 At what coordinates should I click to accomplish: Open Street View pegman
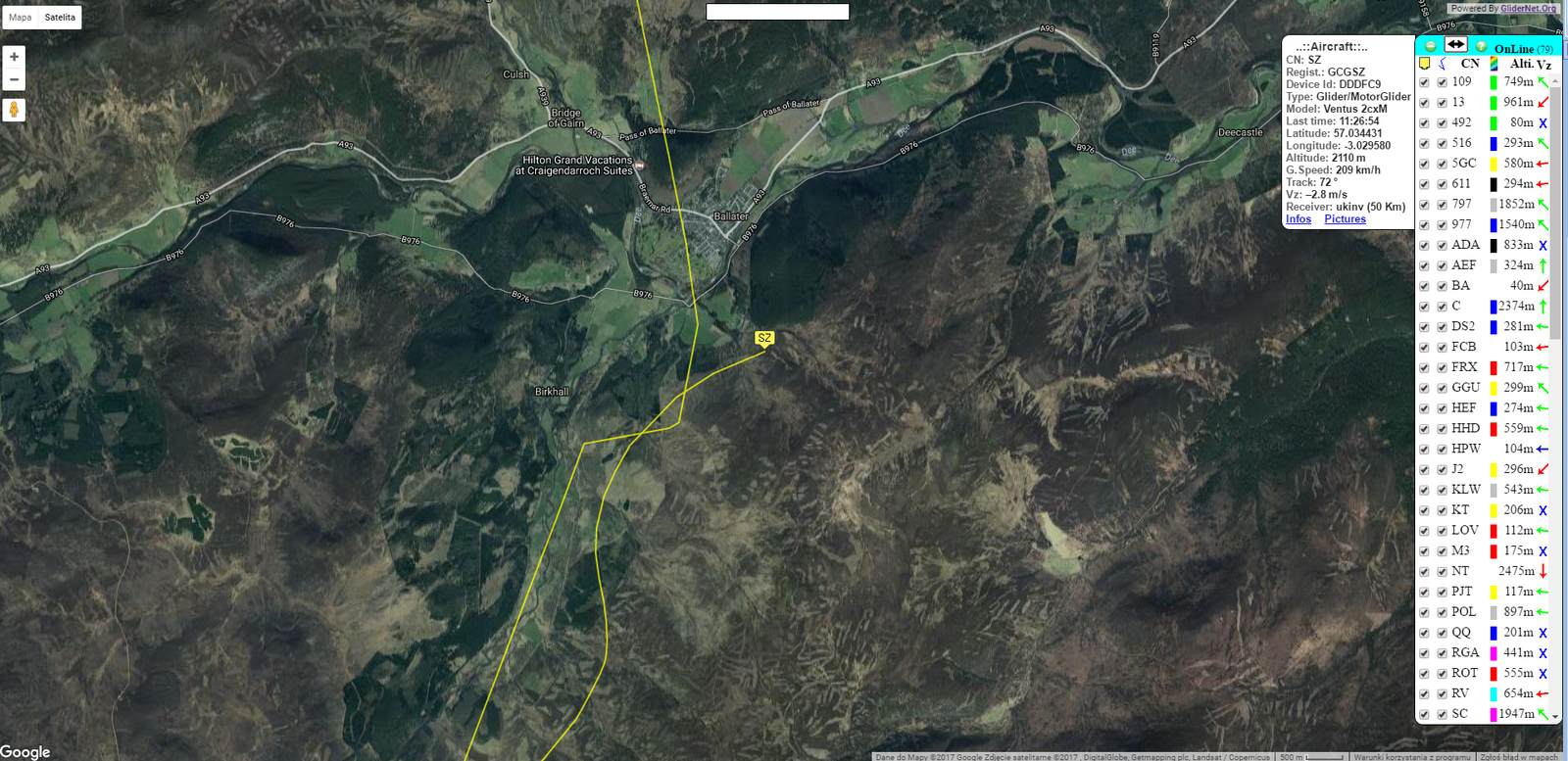(14, 110)
